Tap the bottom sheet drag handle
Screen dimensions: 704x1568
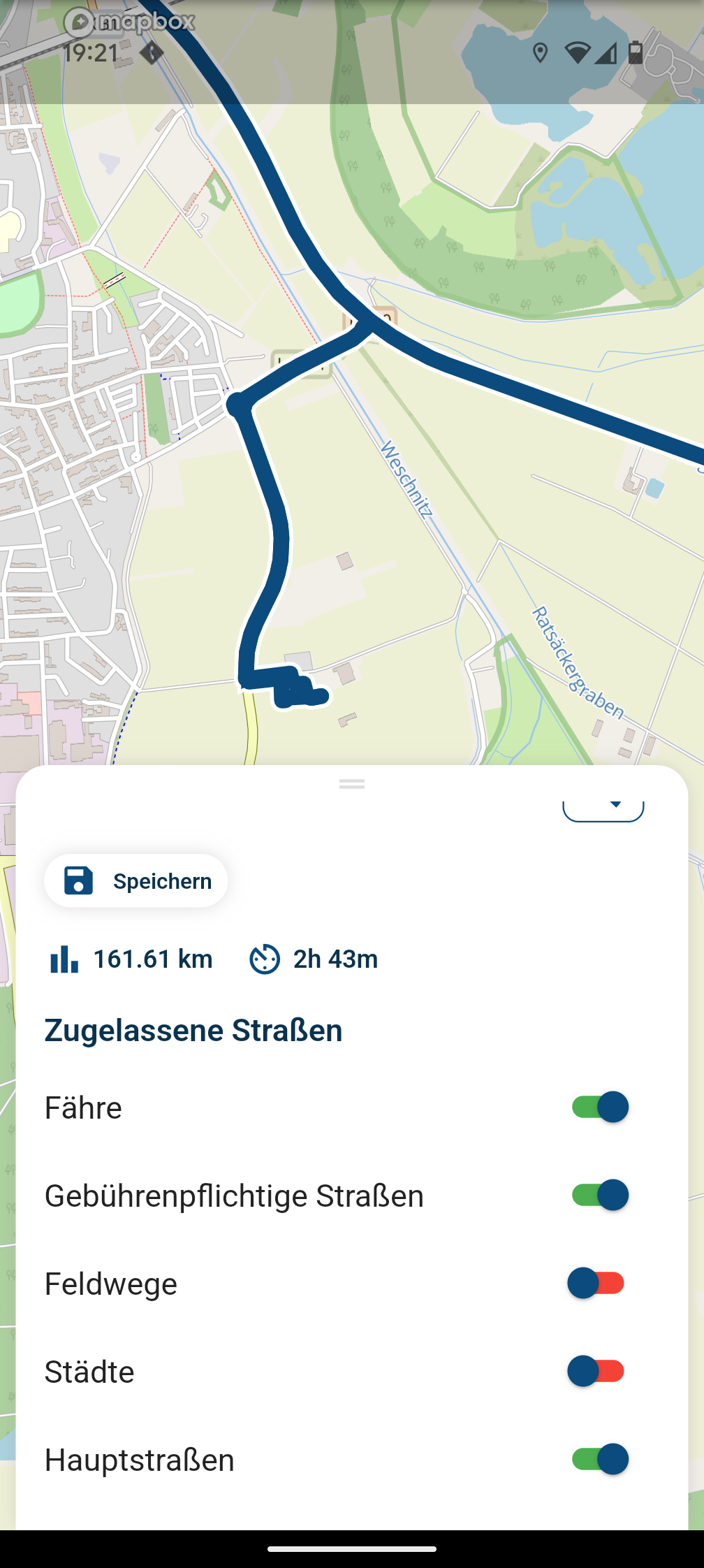(x=352, y=784)
